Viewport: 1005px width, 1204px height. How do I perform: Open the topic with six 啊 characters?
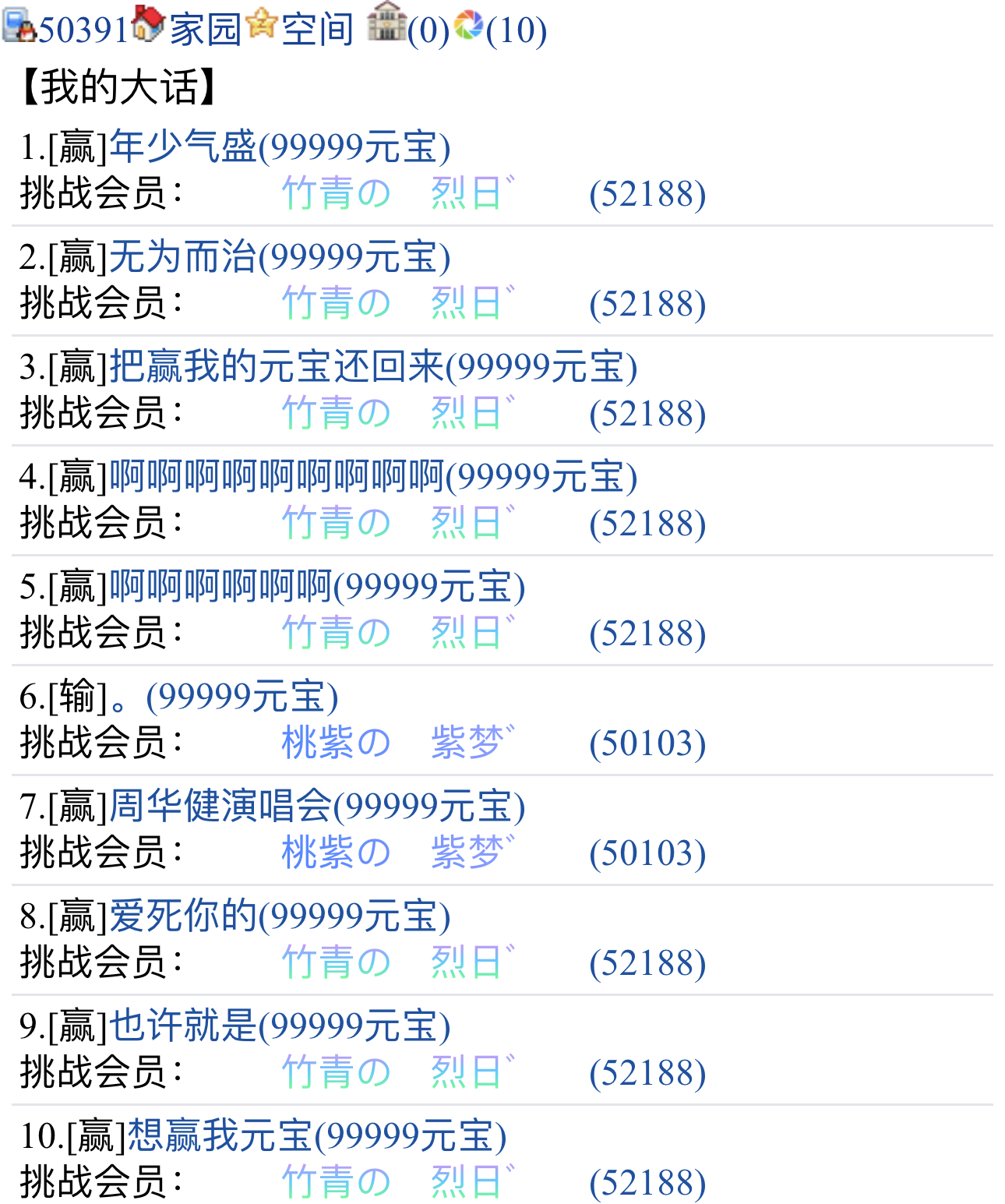click(x=220, y=586)
